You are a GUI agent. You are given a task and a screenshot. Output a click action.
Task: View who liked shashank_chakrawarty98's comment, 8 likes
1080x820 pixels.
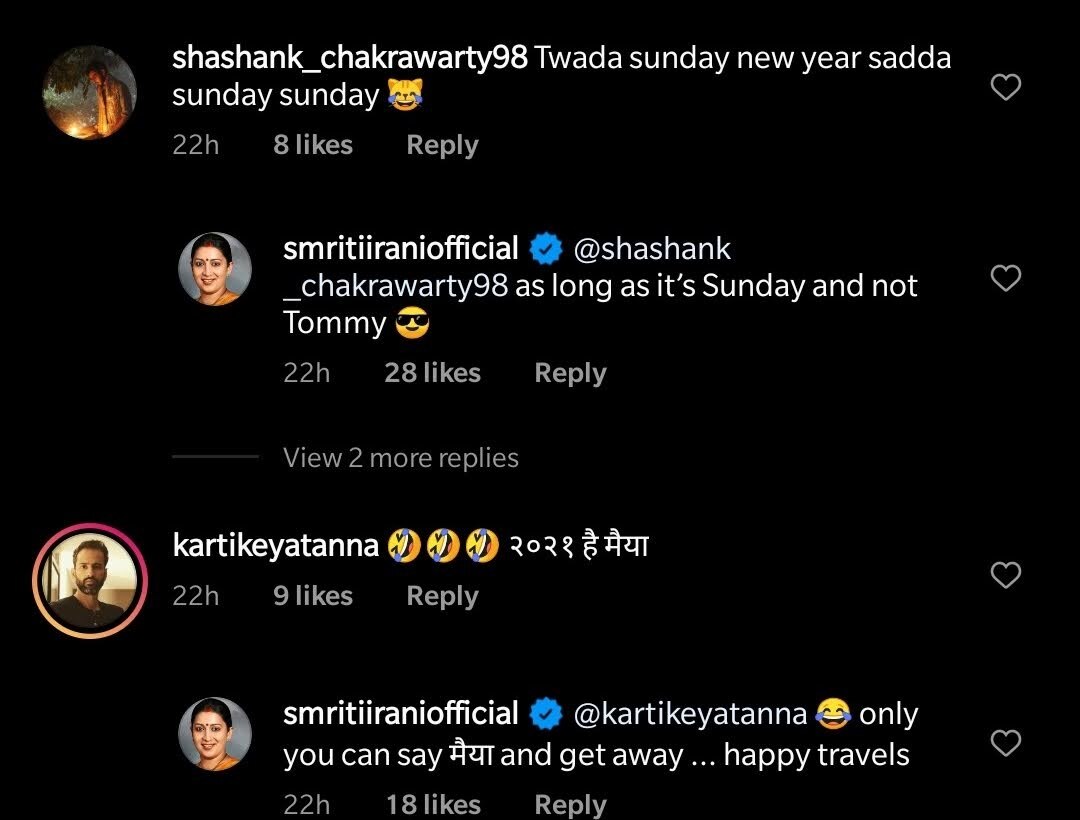313,145
